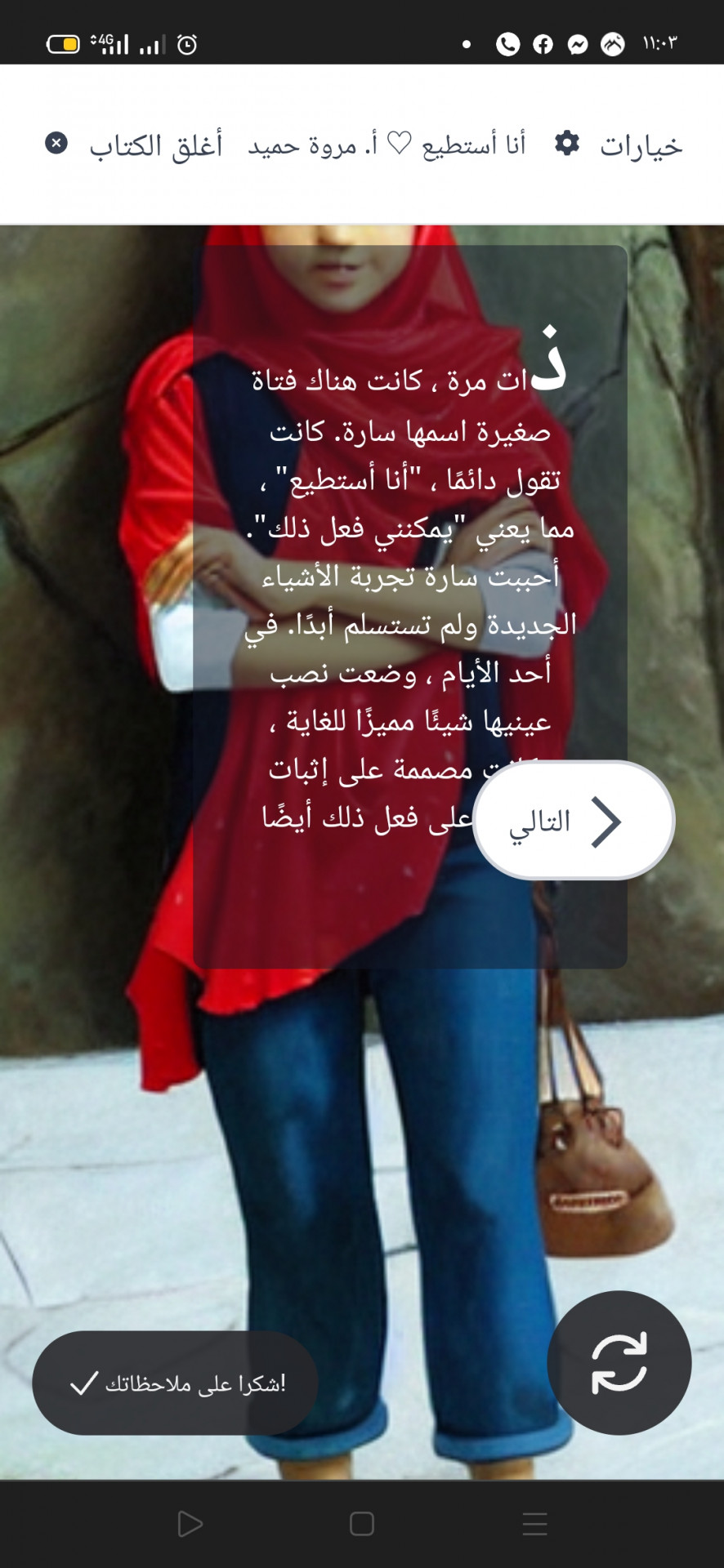Screen dimensions: 724x1568
Task: Go to the home screen via the square button
Action: [x=362, y=1524]
